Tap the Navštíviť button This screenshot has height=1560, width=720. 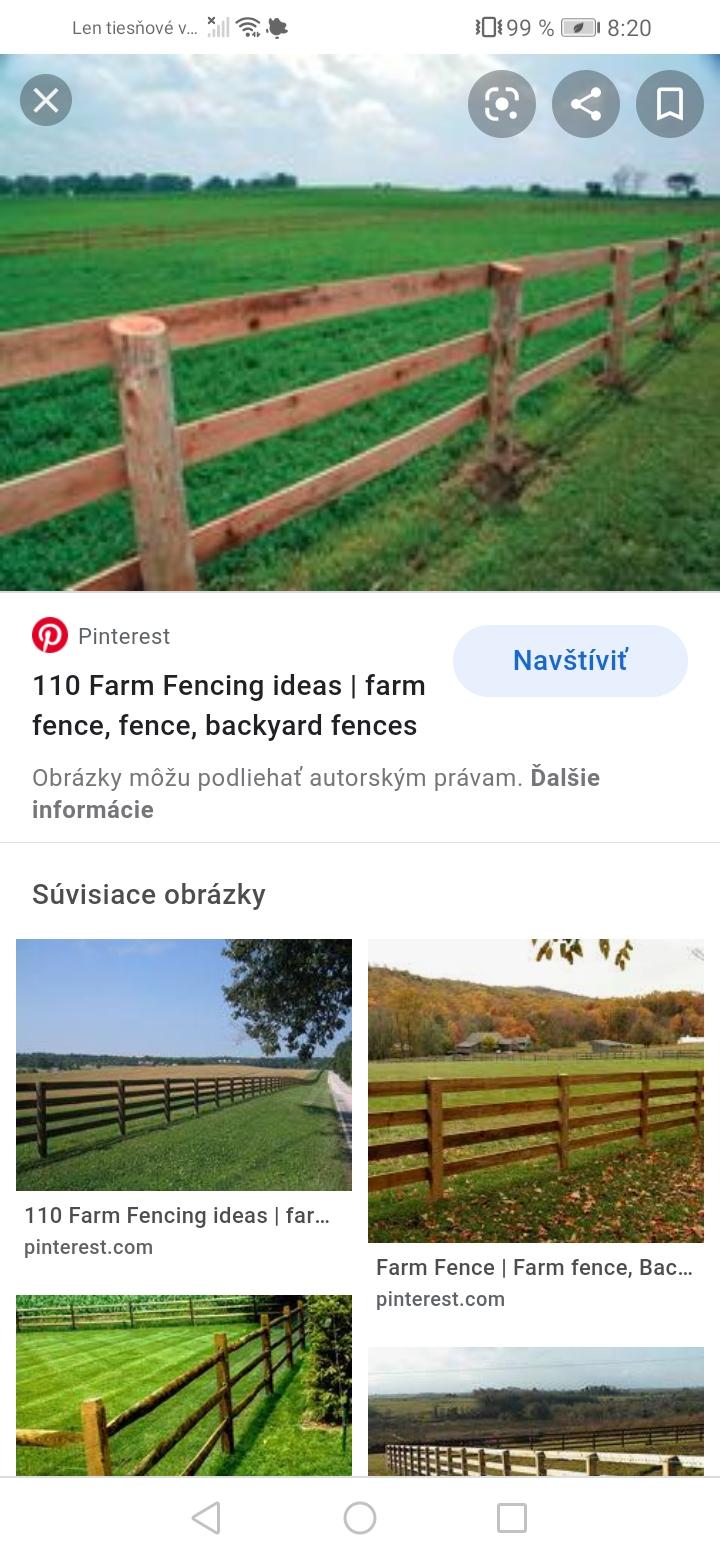pos(570,660)
